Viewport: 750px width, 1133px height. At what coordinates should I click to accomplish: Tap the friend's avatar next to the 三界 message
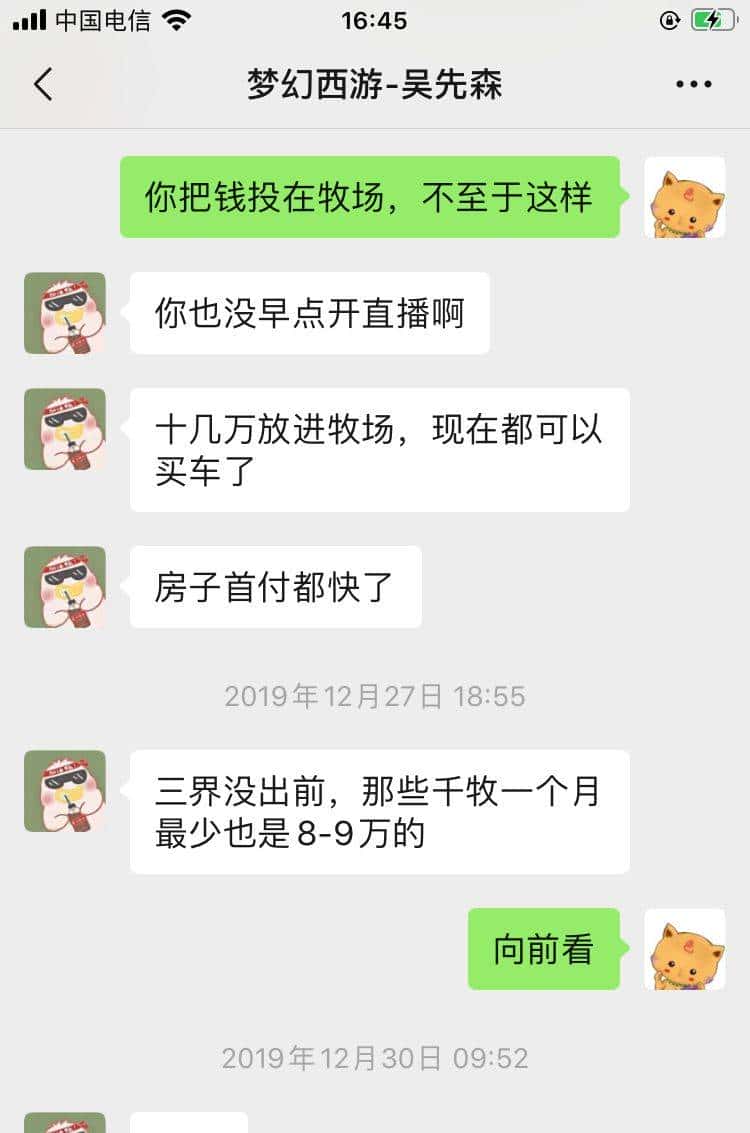[x=64, y=791]
